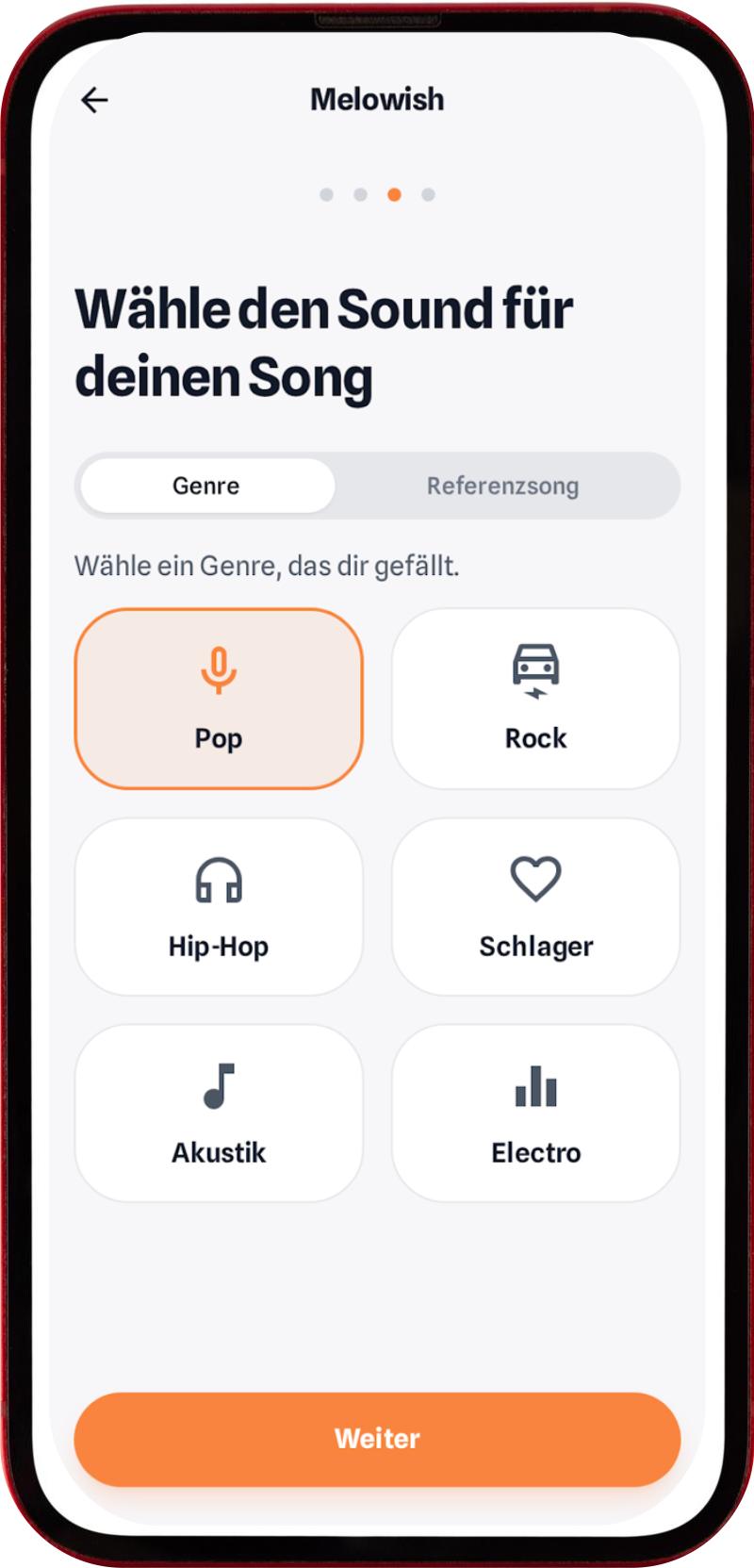This screenshot has height=1568, width=754.
Task: Select the Hip-Hop genre card
Action: pos(219,906)
